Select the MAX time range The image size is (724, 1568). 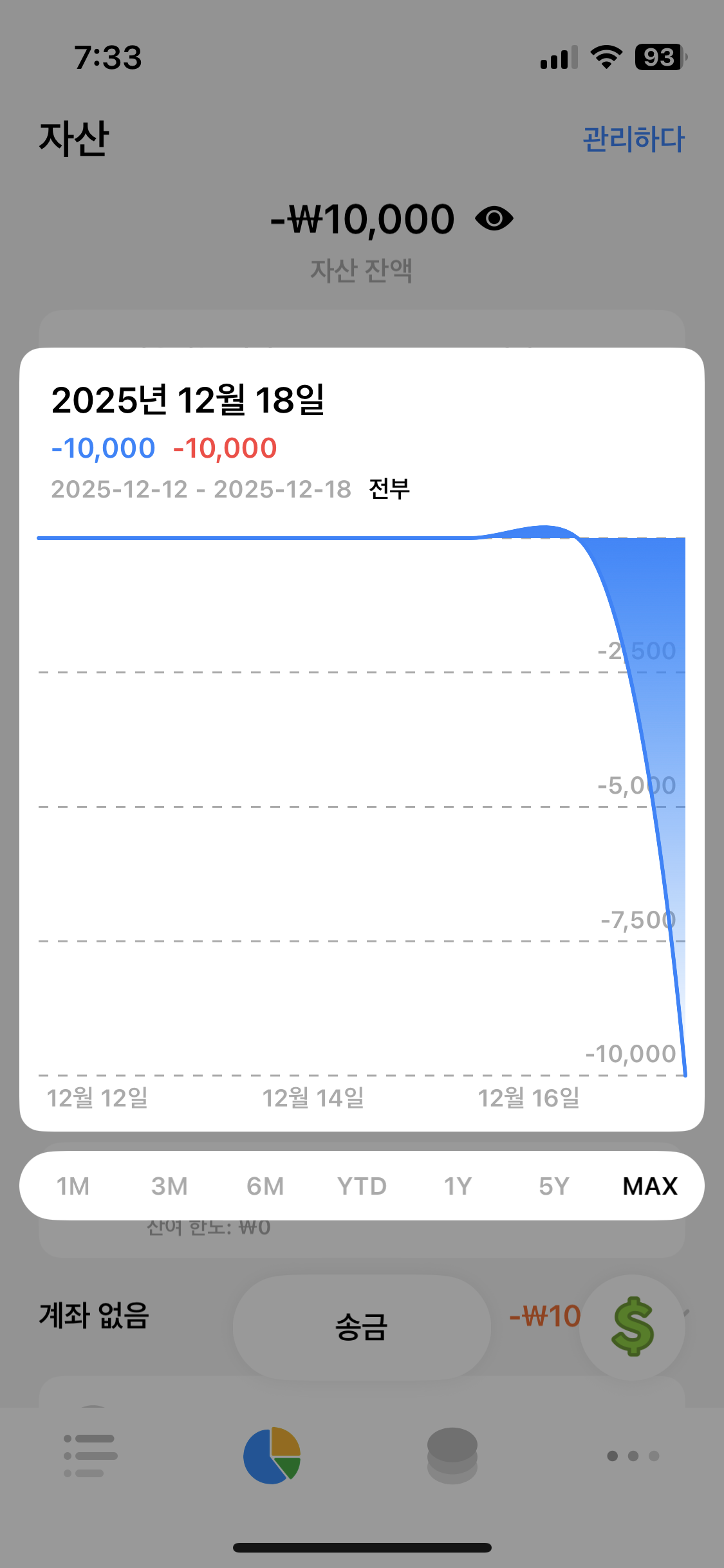[650, 1186]
